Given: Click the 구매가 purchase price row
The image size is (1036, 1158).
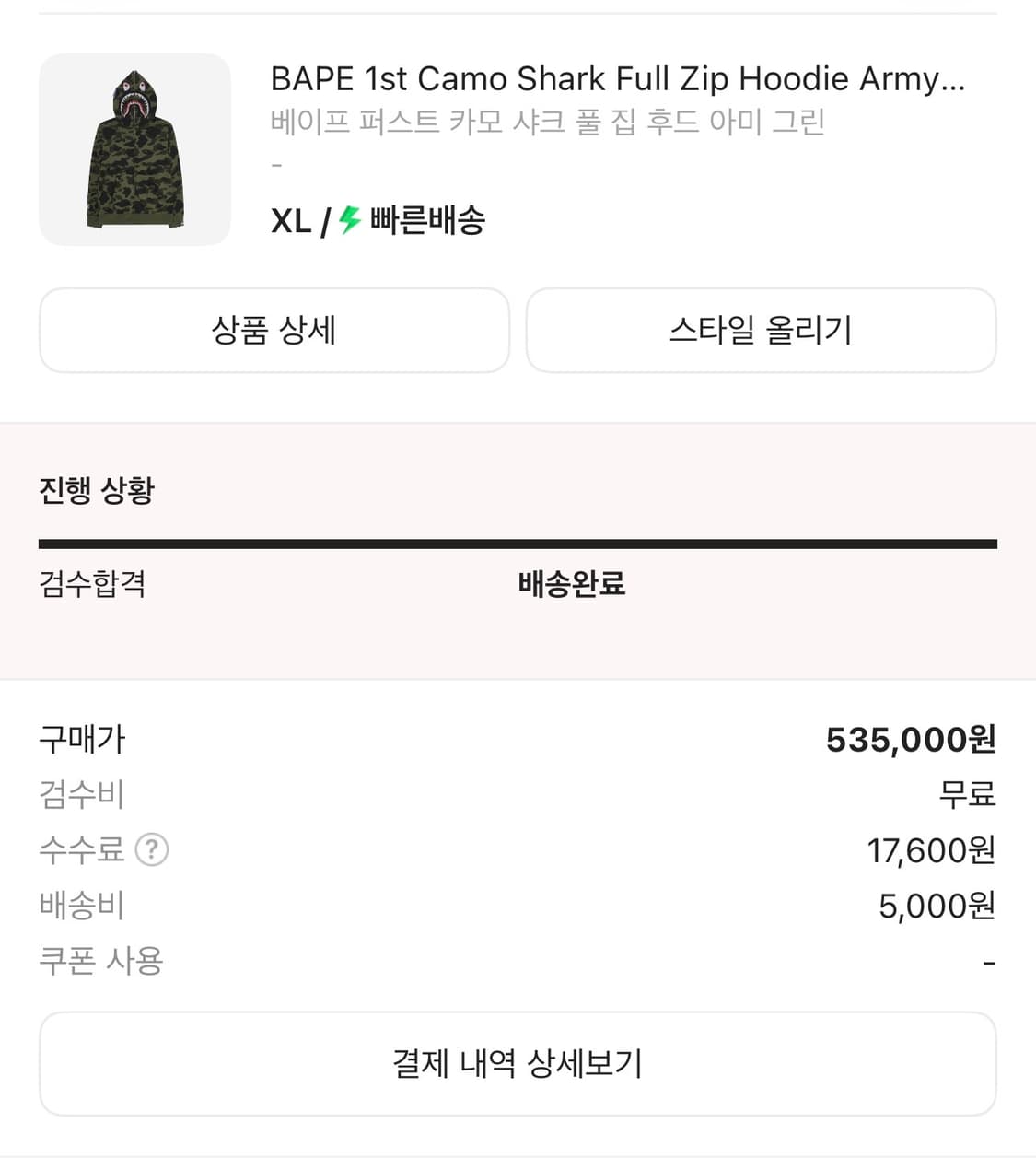Looking at the screenshot, I should 82,738.
